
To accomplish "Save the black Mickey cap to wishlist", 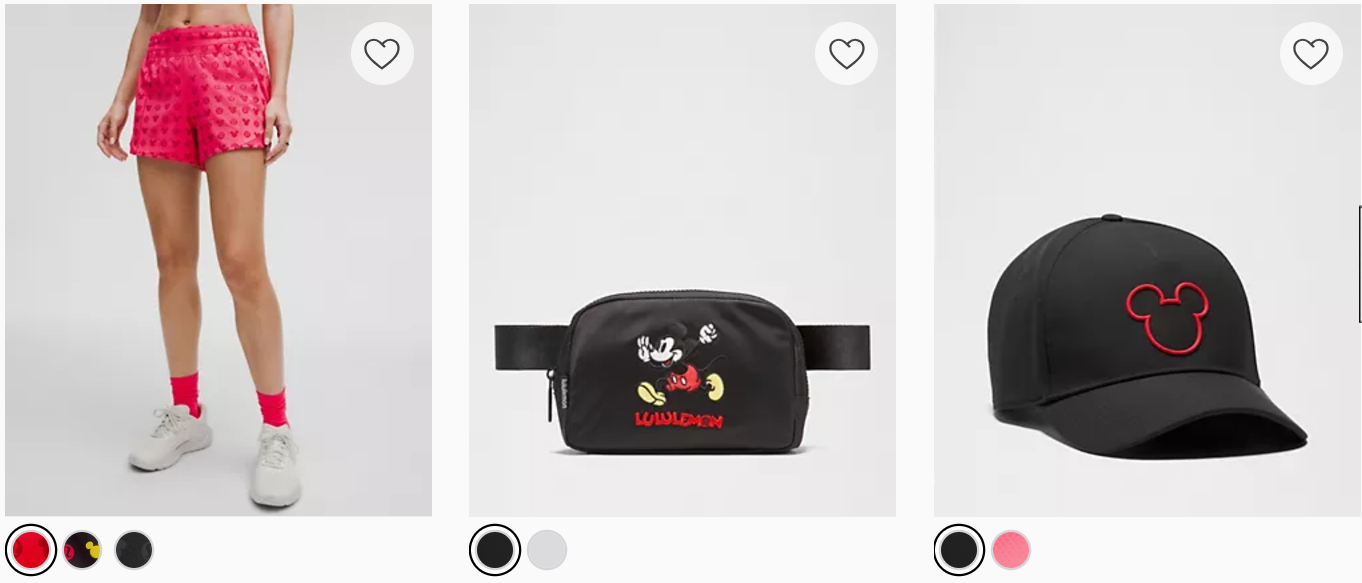I will (x=1310, y=54).
